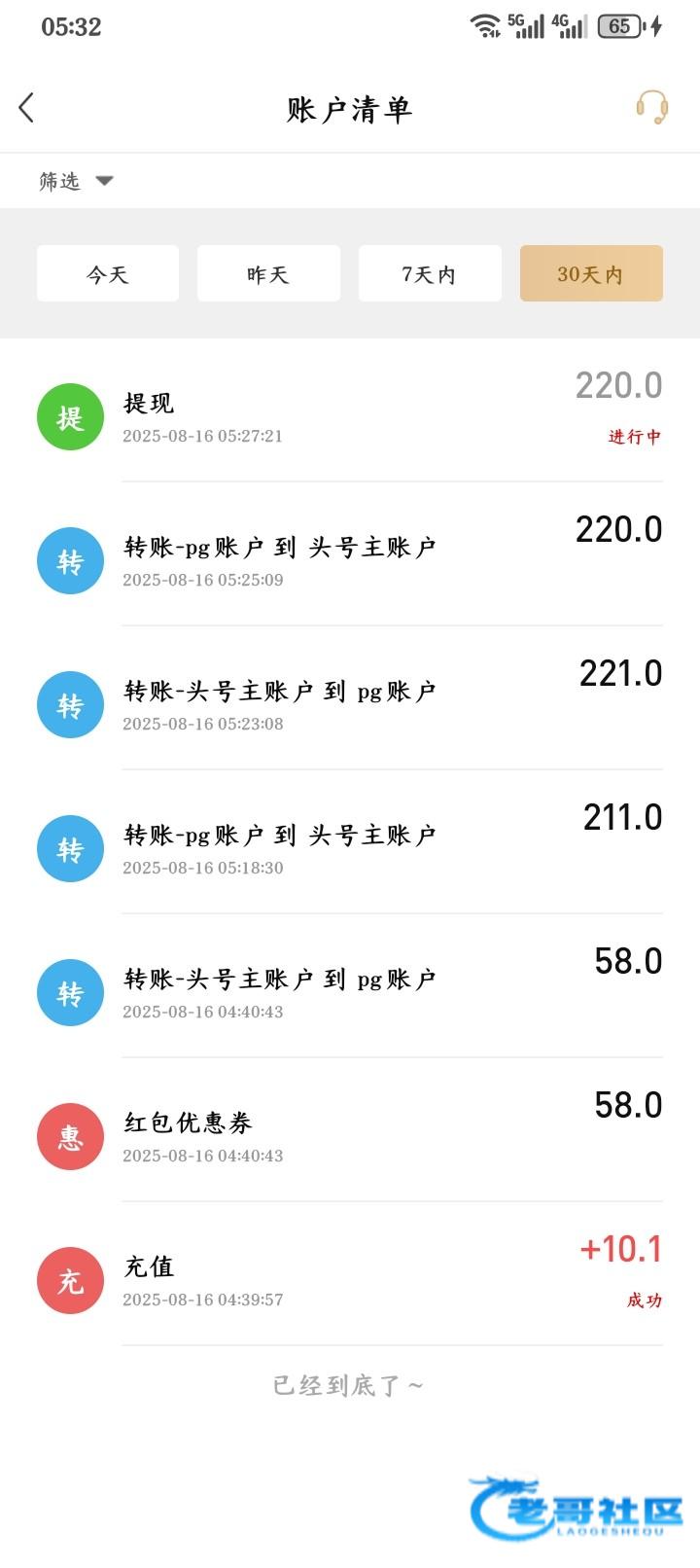700x1568 pixels.
Task: Select the 今天 date filter
Action: click(x=108, y=273)
